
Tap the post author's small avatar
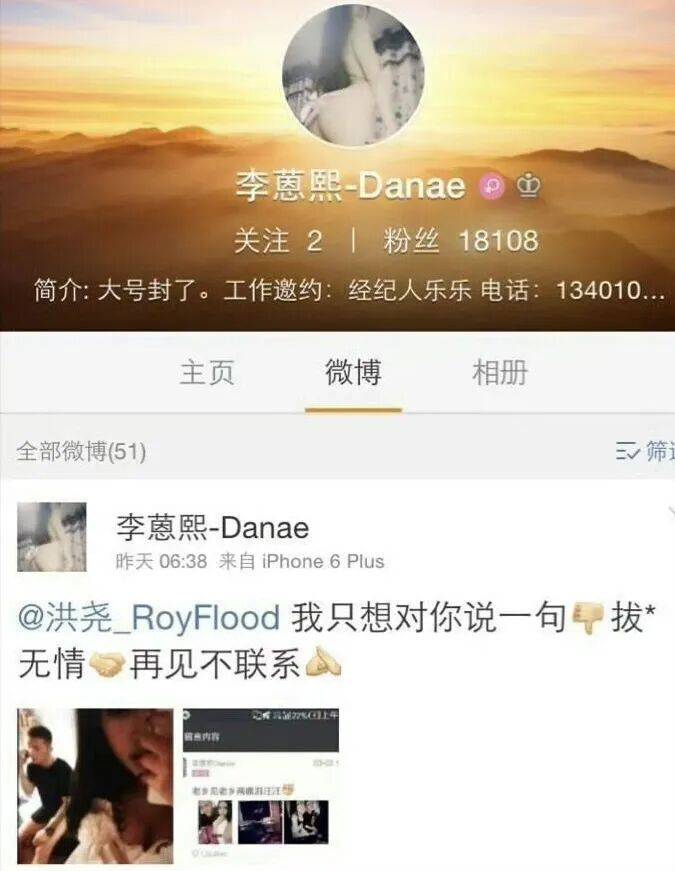(51, 537)
